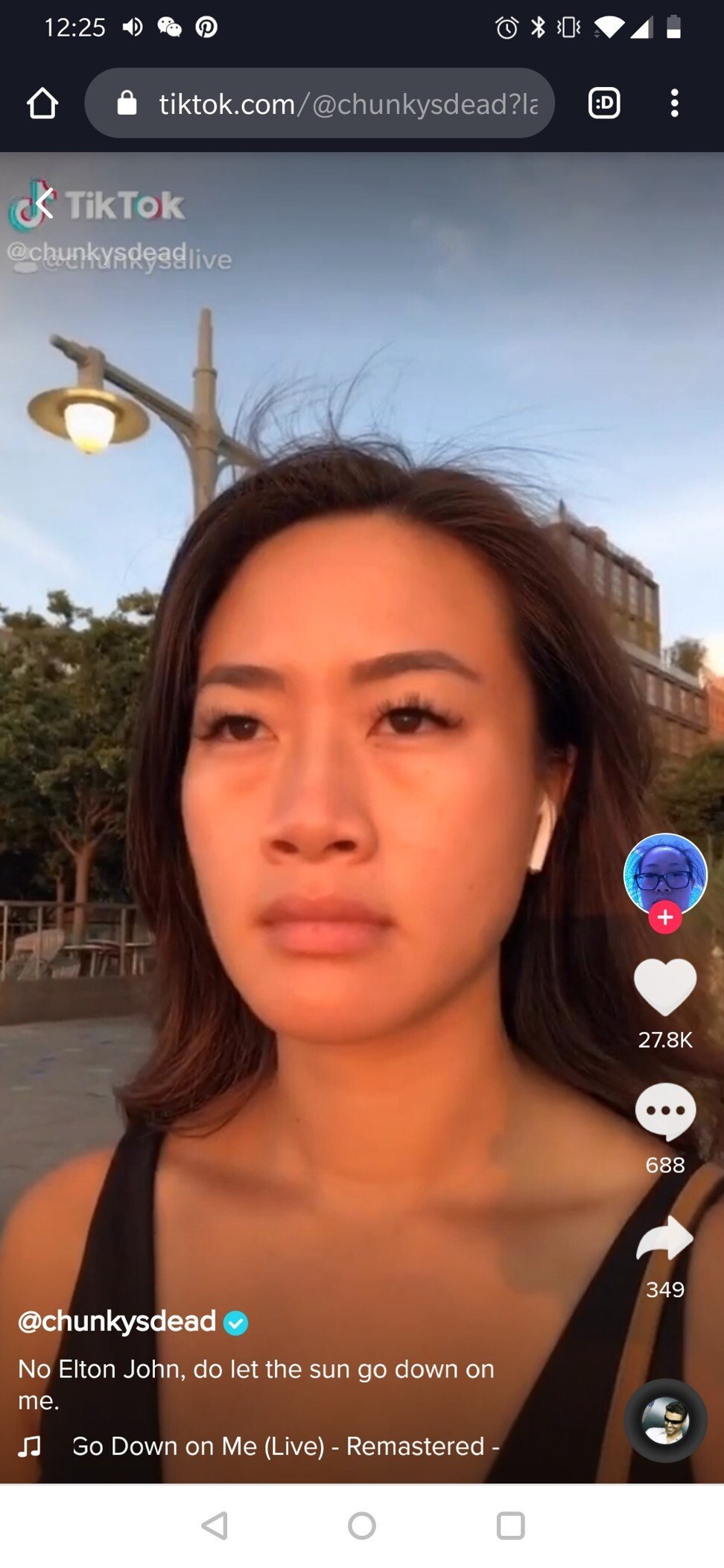Go back using the white arrow
Viewport: 724px width, 1568px height.
click(x=45, y=203)
